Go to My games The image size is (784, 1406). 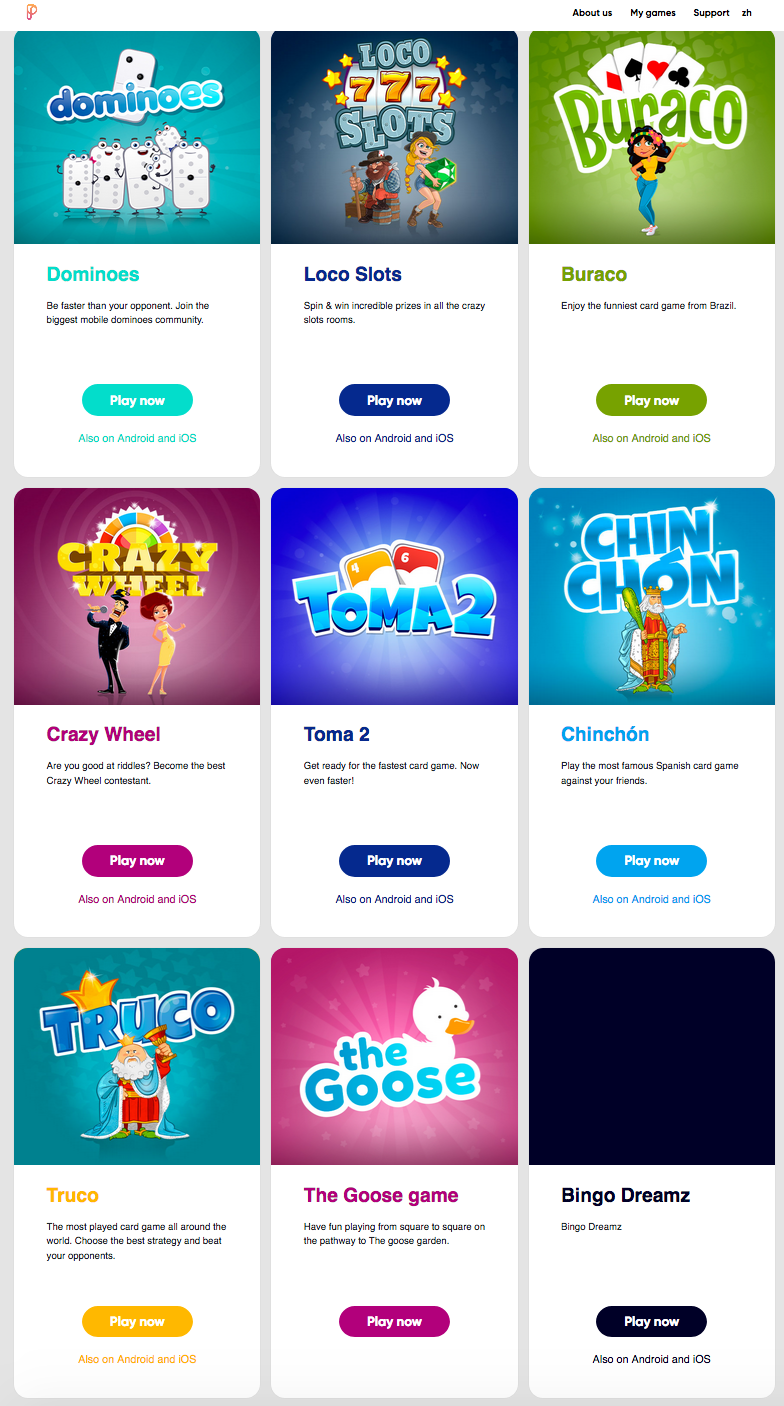pos(652,13)
